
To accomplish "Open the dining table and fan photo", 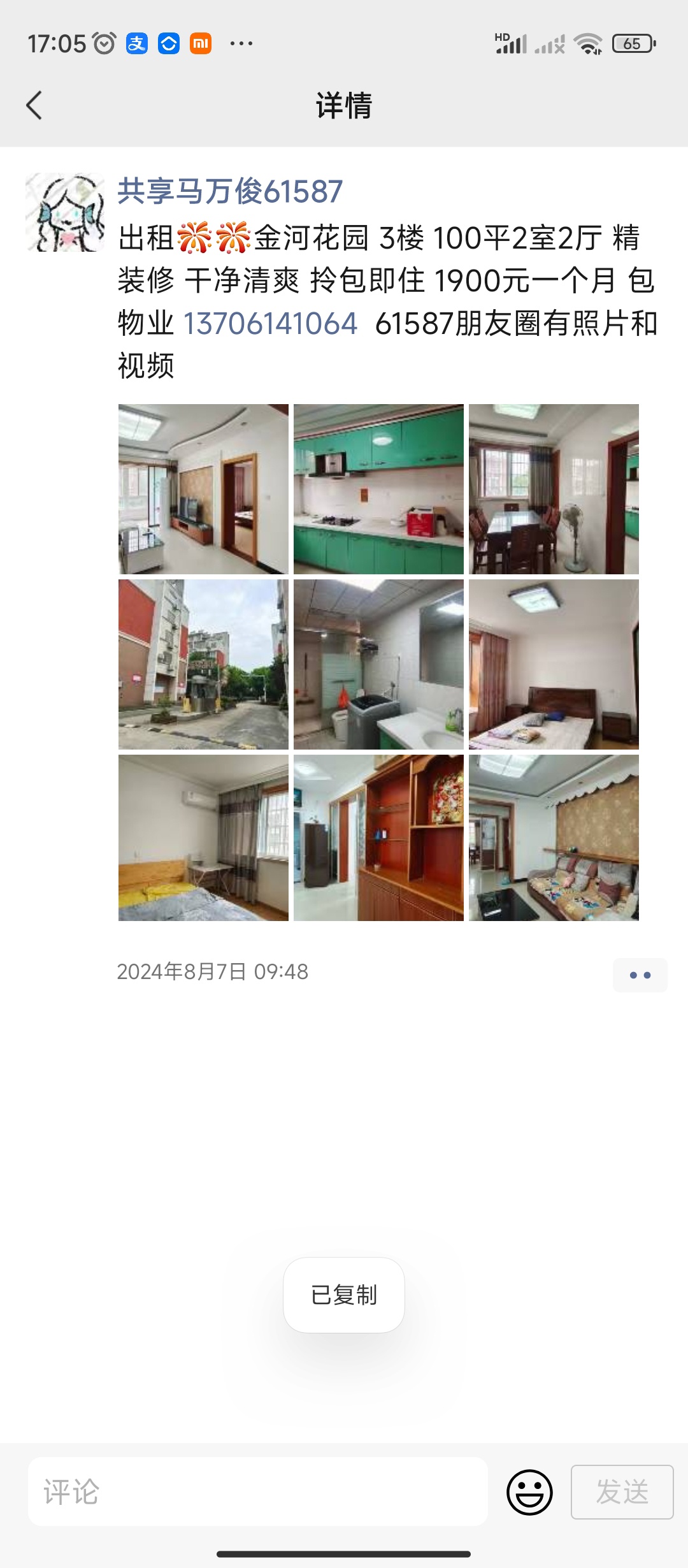I will 554,489.
